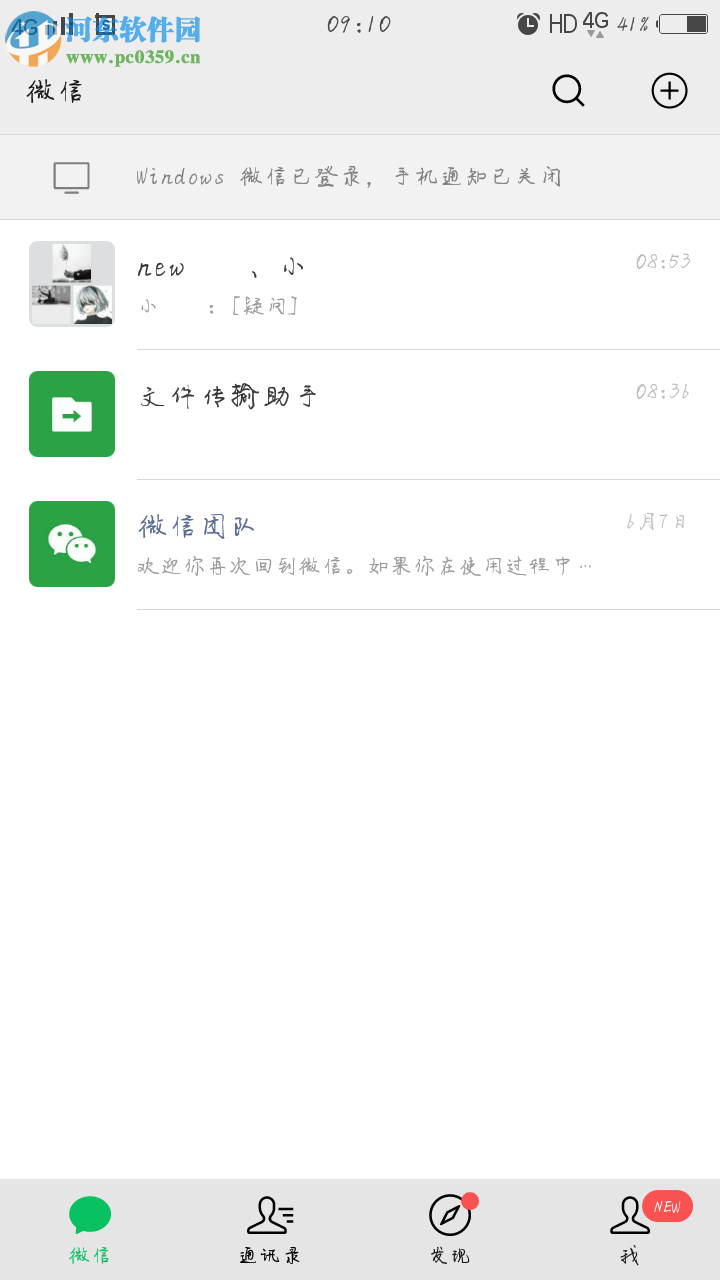Screen dimensions: 720x1280
Task: Open the Windows 微信已登录 notification banner
Action: pyautogui.click(x=360, y=176)
